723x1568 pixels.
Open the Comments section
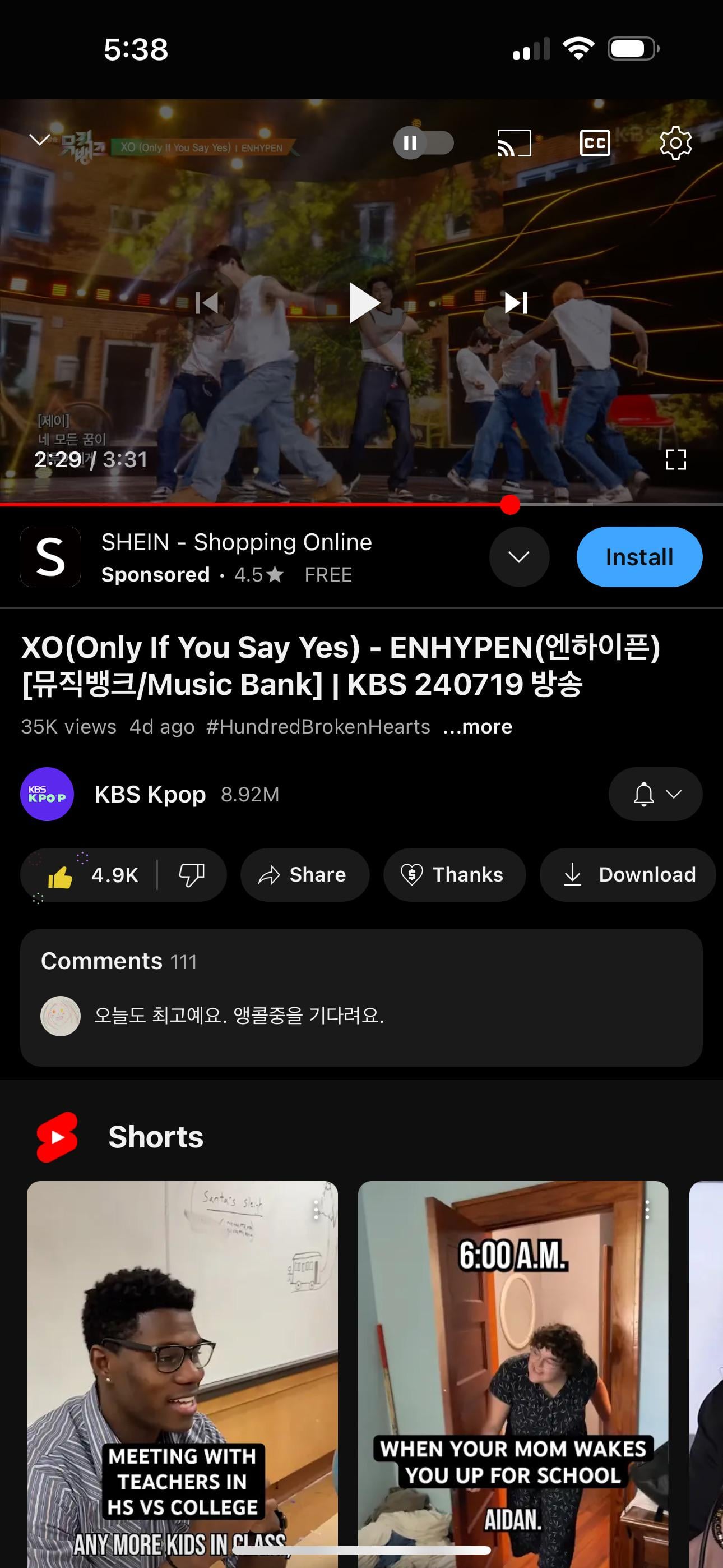361,997
